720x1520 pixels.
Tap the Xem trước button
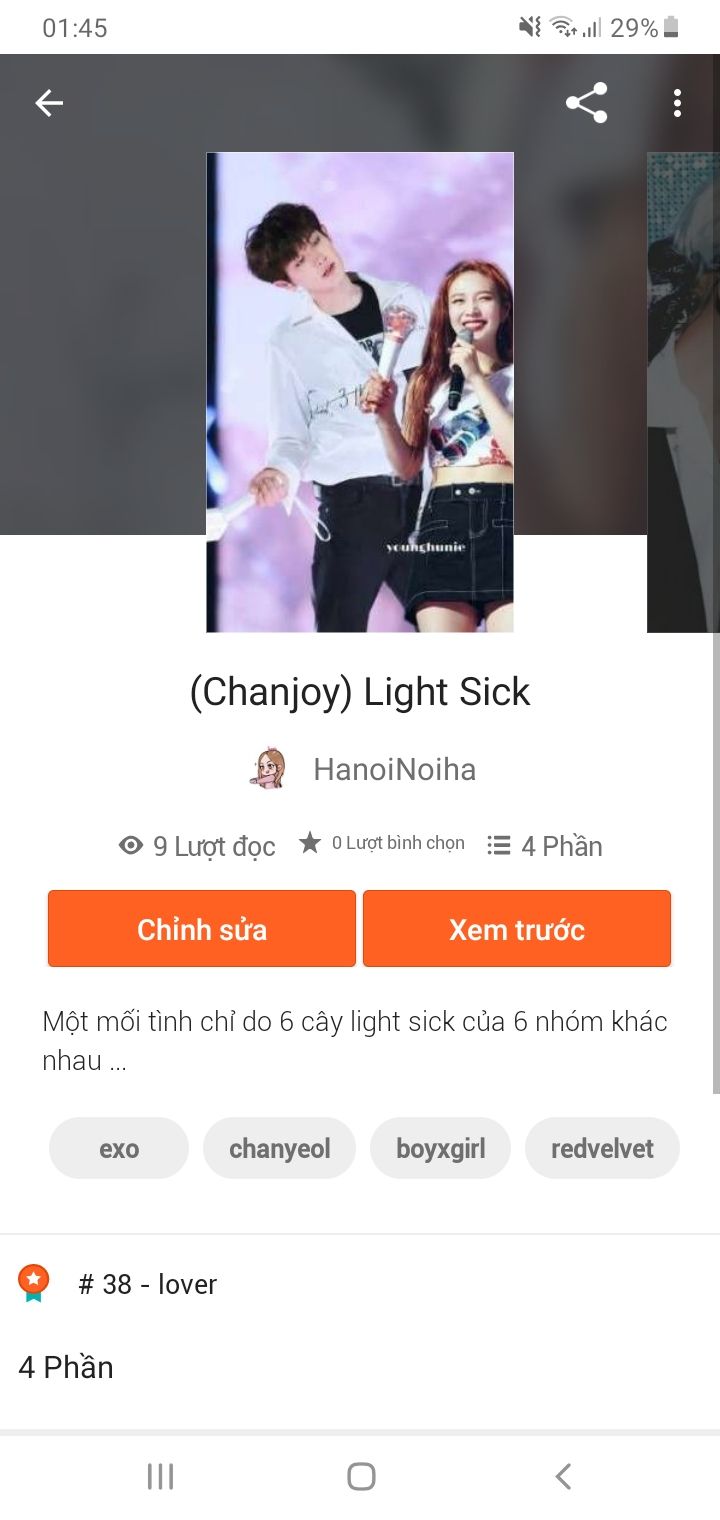[x=517, y=929]
